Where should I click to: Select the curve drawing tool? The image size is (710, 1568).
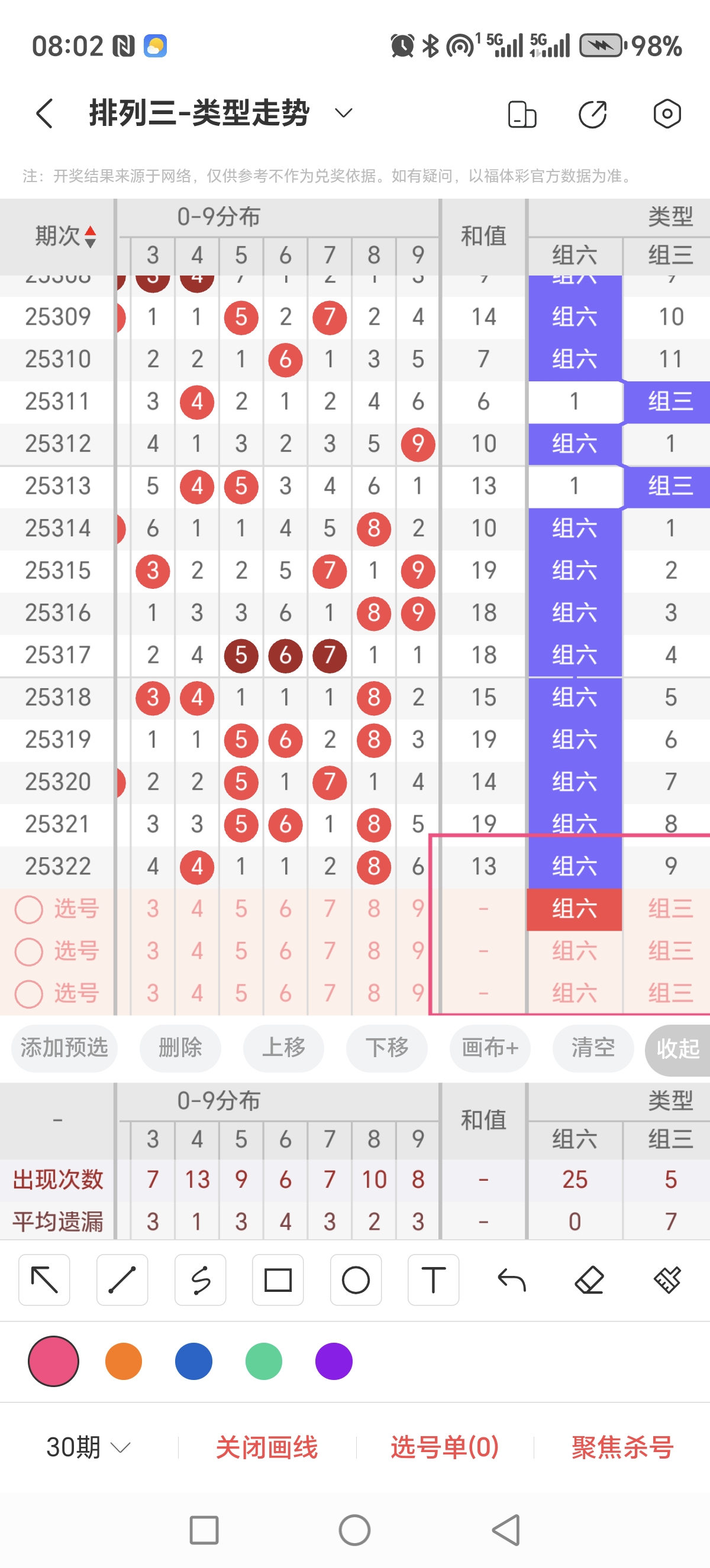(x=200, y=1280)
